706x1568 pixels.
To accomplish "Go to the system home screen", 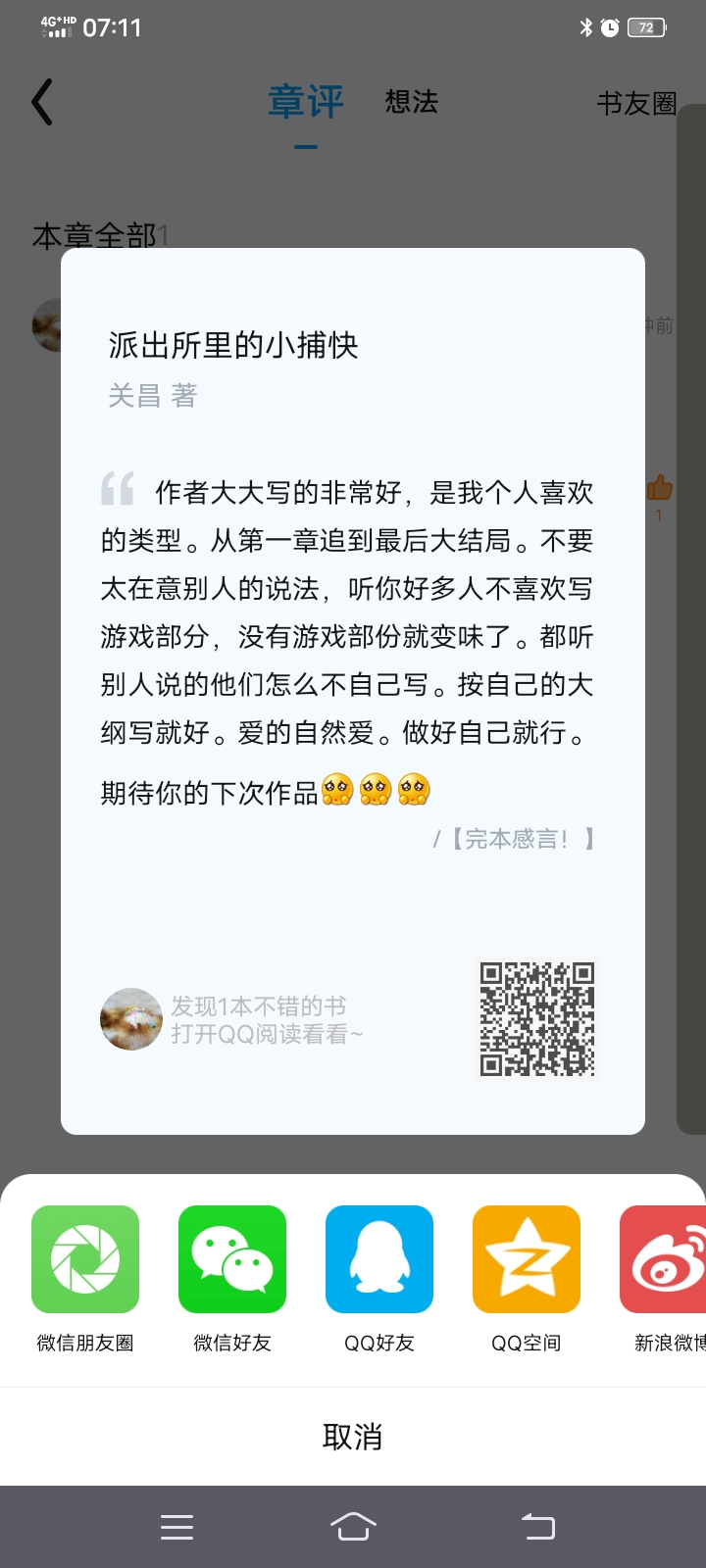I will pos(353,1527).
